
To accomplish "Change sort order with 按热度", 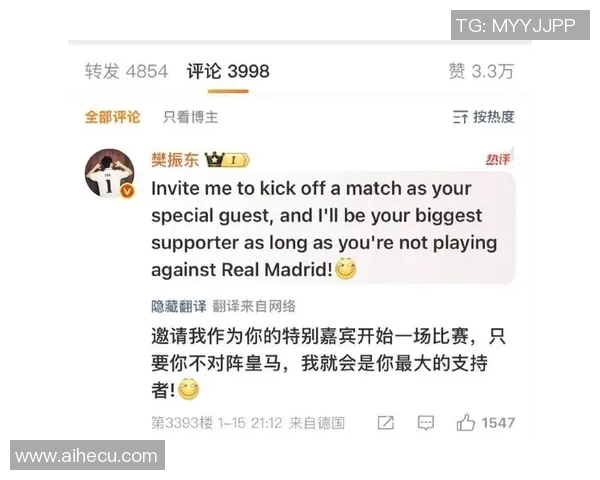I will pos(483,117).
